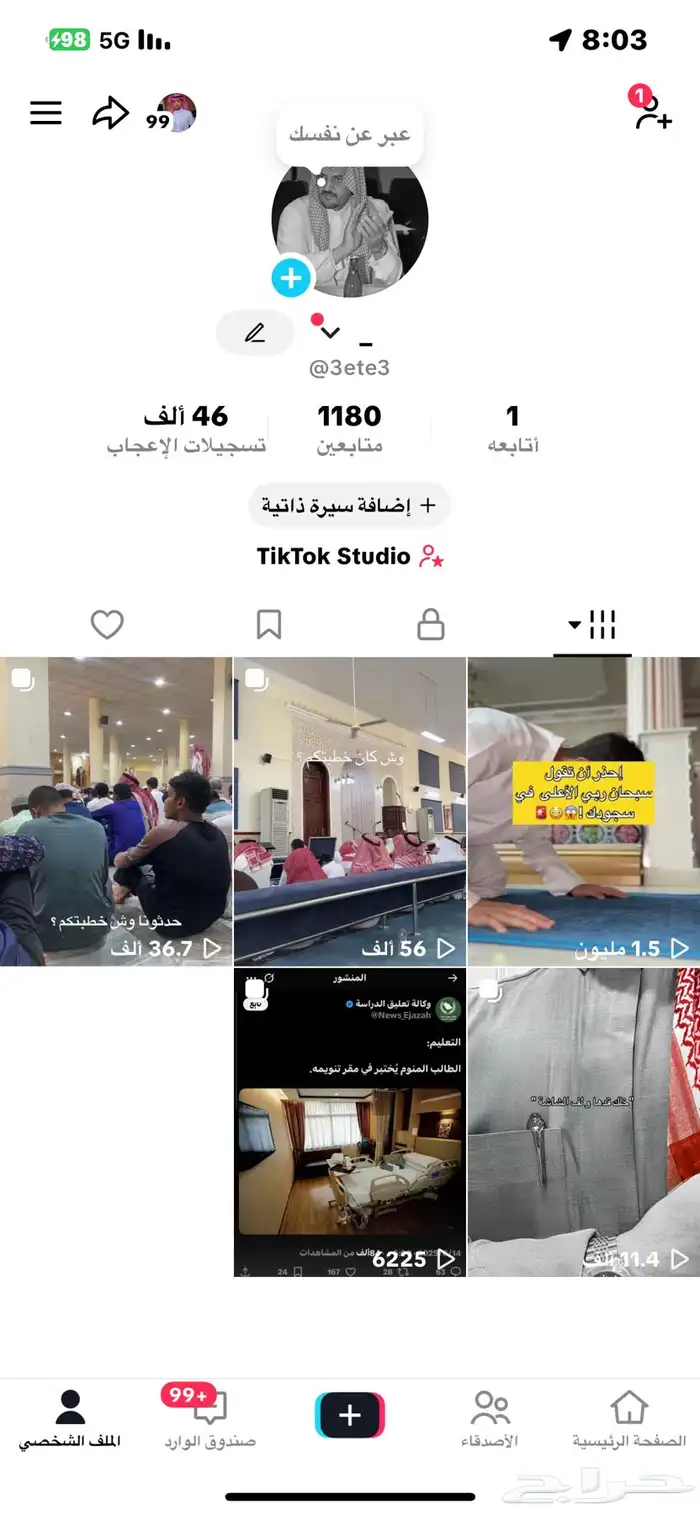Open the video with 1.5 million views
This screenshot has width=700, height=1514.
583,811
